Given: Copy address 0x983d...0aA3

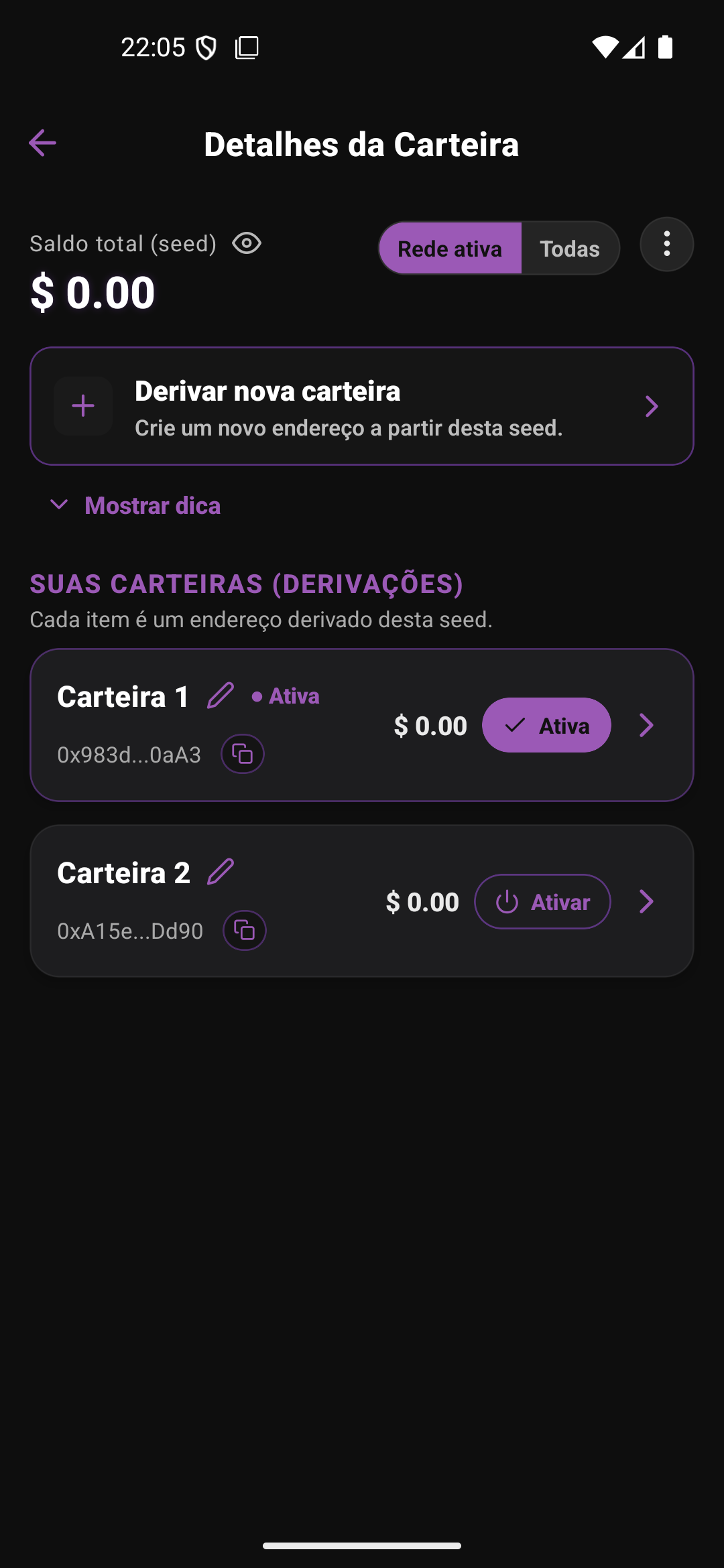Looking at the screenshot, I should (243, 755).
